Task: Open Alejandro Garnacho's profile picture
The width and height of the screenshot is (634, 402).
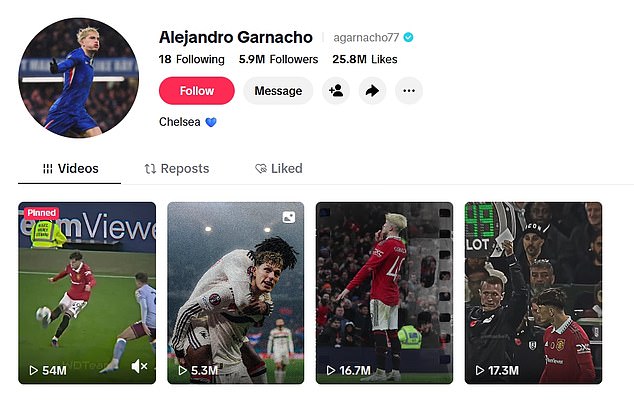Action: click(78, 77)
